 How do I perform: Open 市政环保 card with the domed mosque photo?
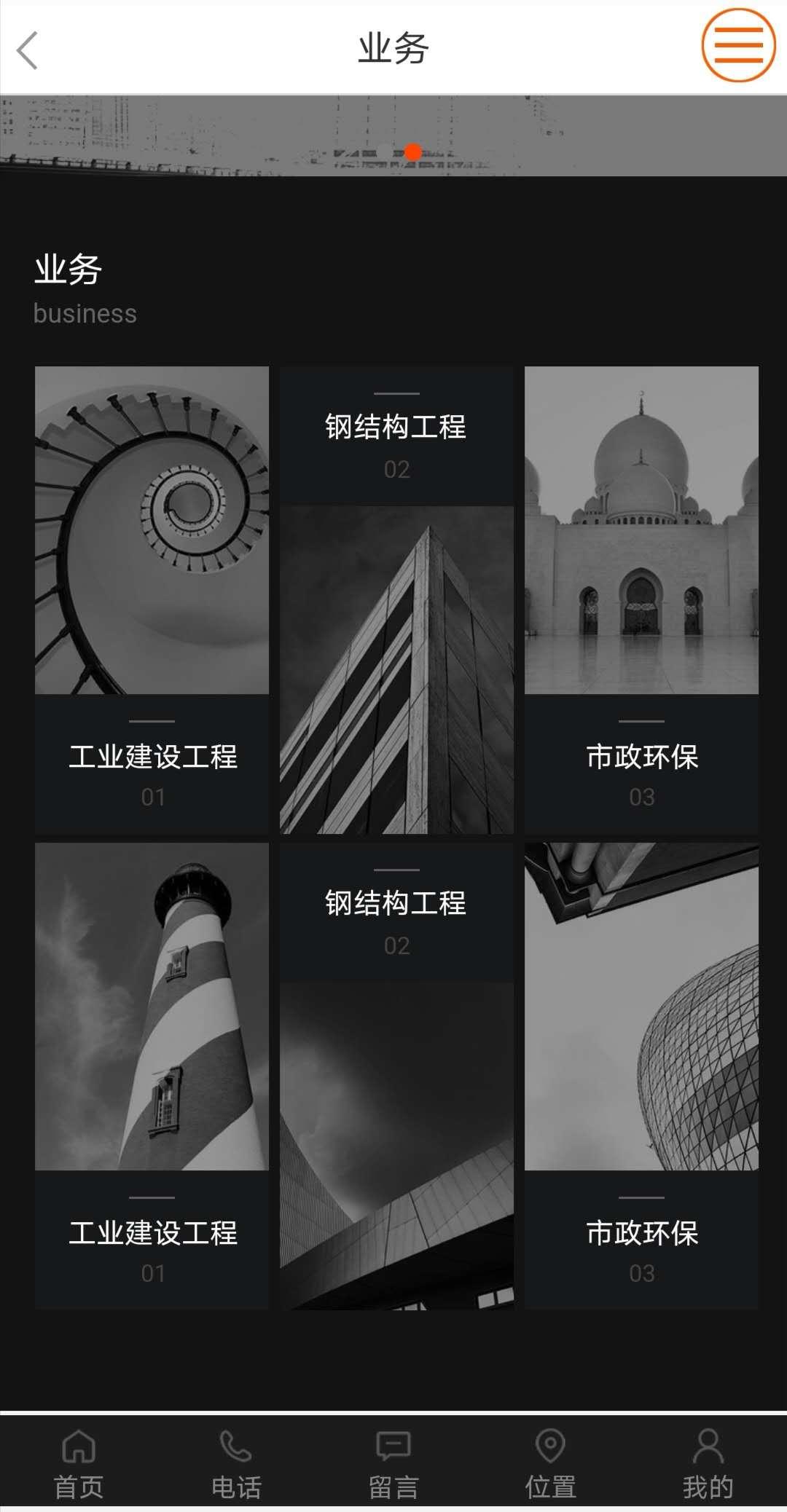point(641,599)
